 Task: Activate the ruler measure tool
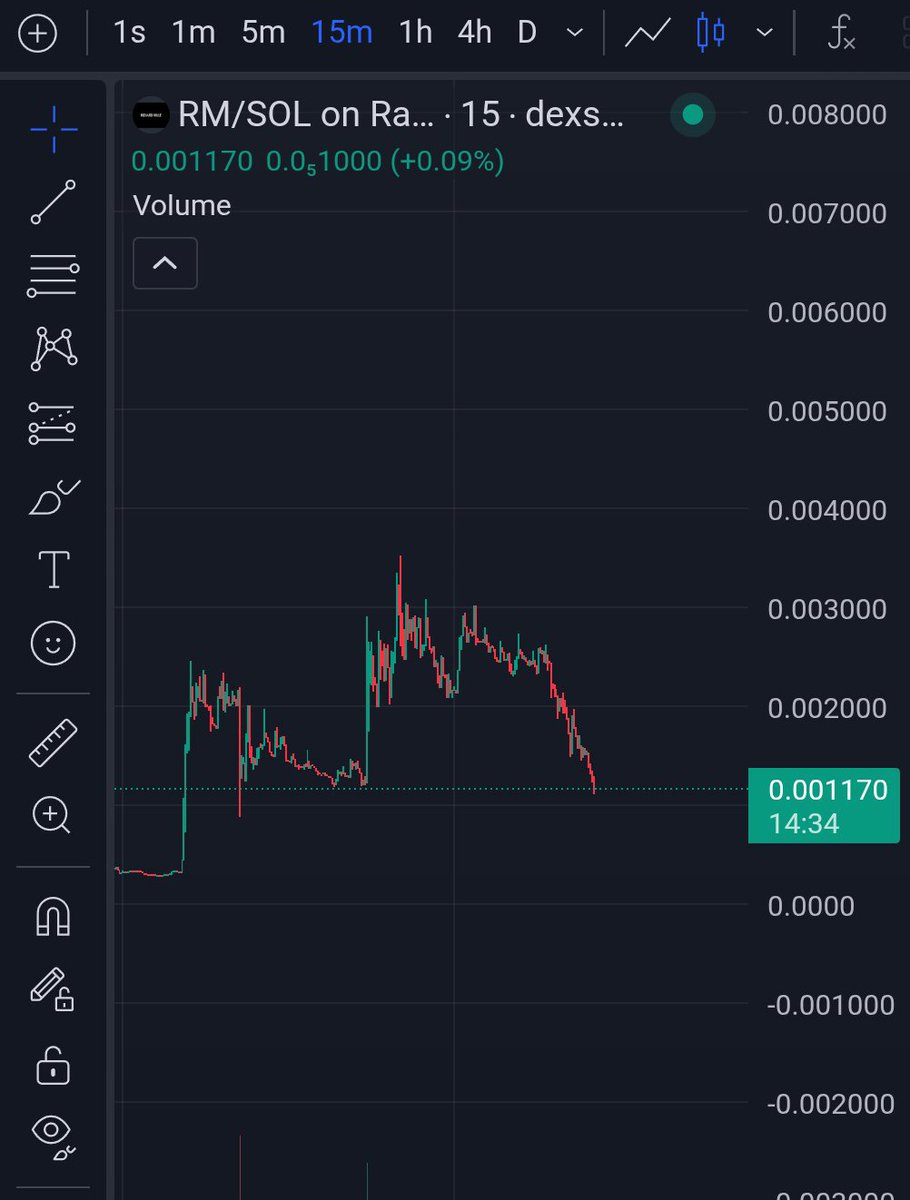point(53,743)
